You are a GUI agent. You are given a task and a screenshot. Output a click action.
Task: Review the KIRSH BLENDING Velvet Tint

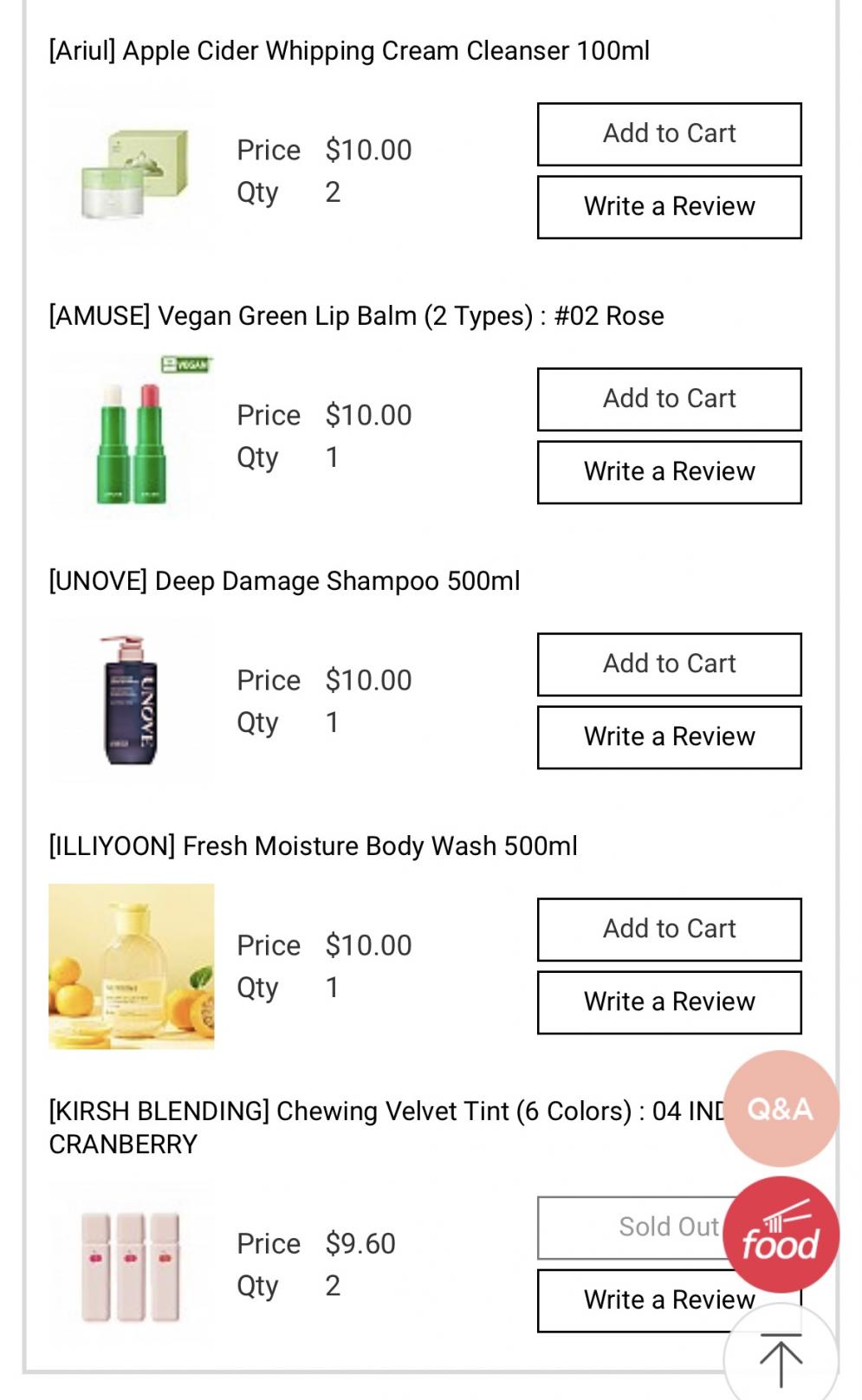[641, 1300]
